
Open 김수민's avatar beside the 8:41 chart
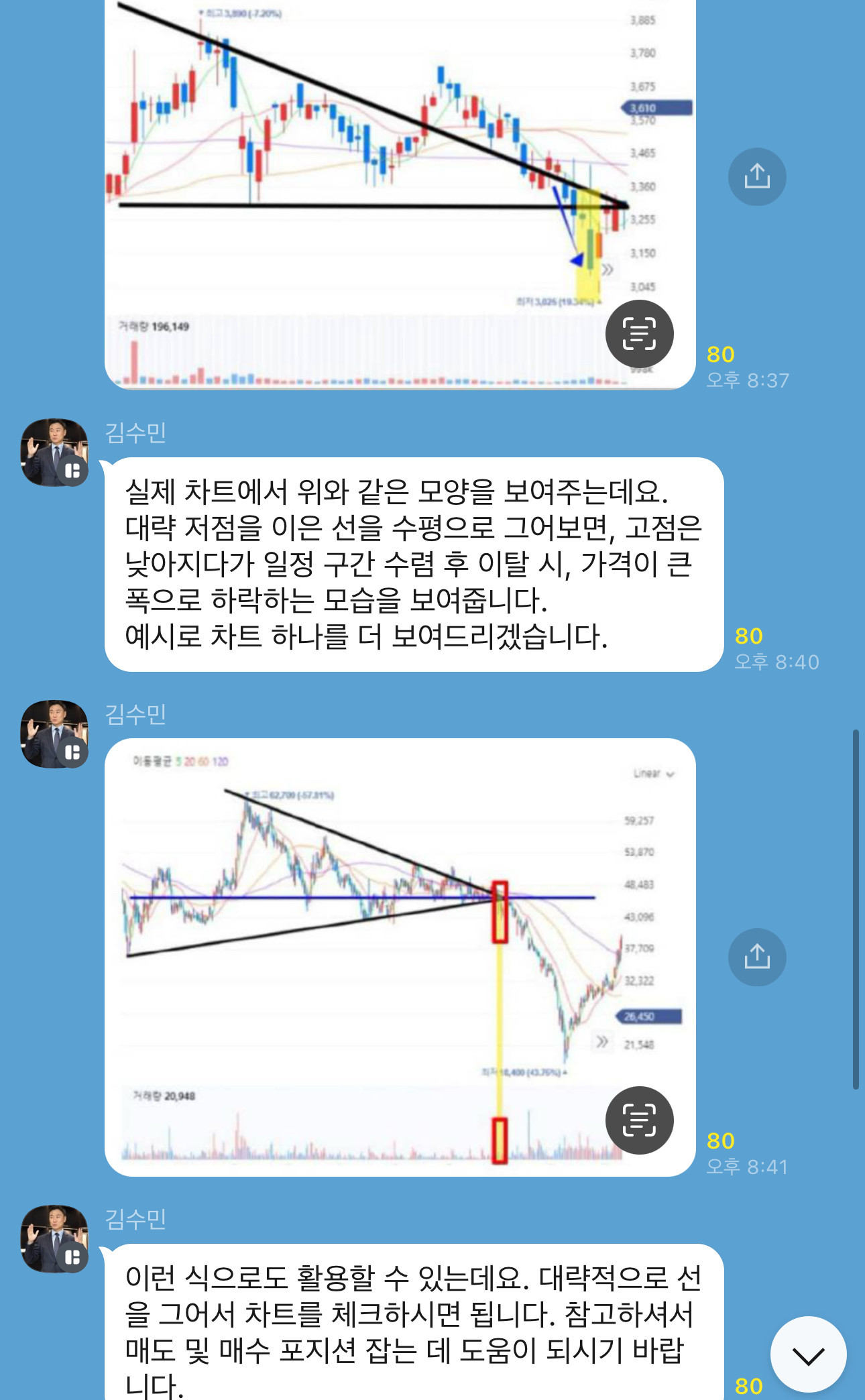54,734
